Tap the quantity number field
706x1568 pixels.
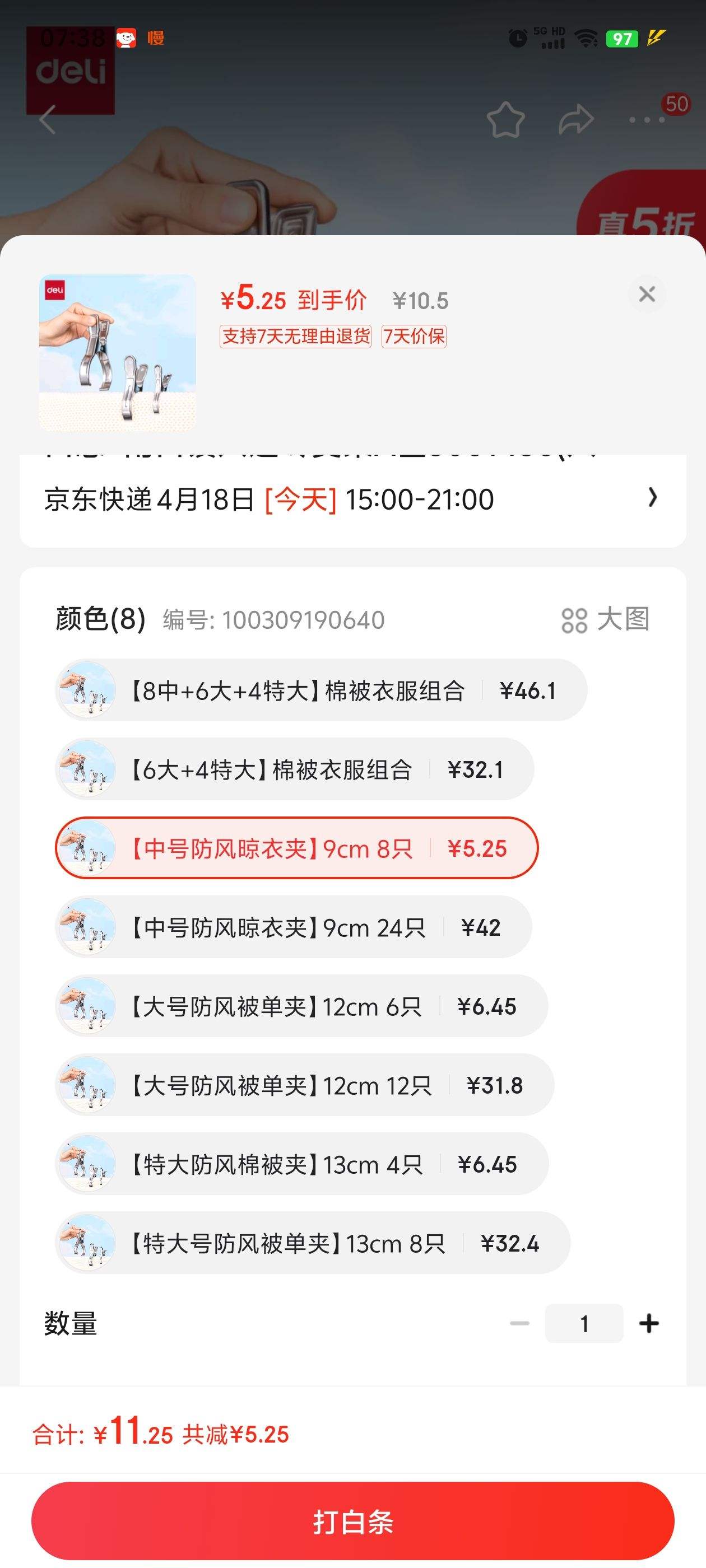[x=584, y=1323]
